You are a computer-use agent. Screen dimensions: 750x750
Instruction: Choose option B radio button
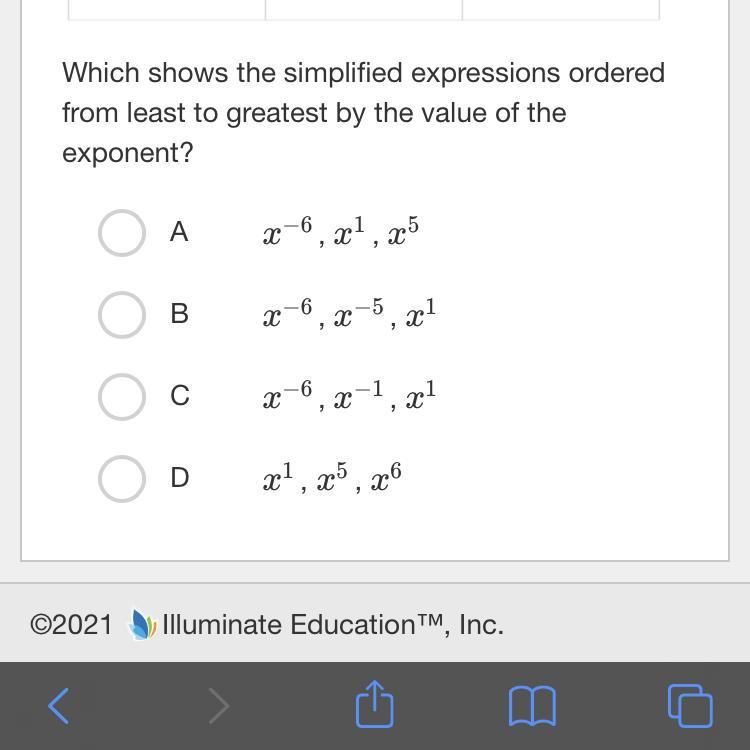pyautogui.click(x=122, y=315)
